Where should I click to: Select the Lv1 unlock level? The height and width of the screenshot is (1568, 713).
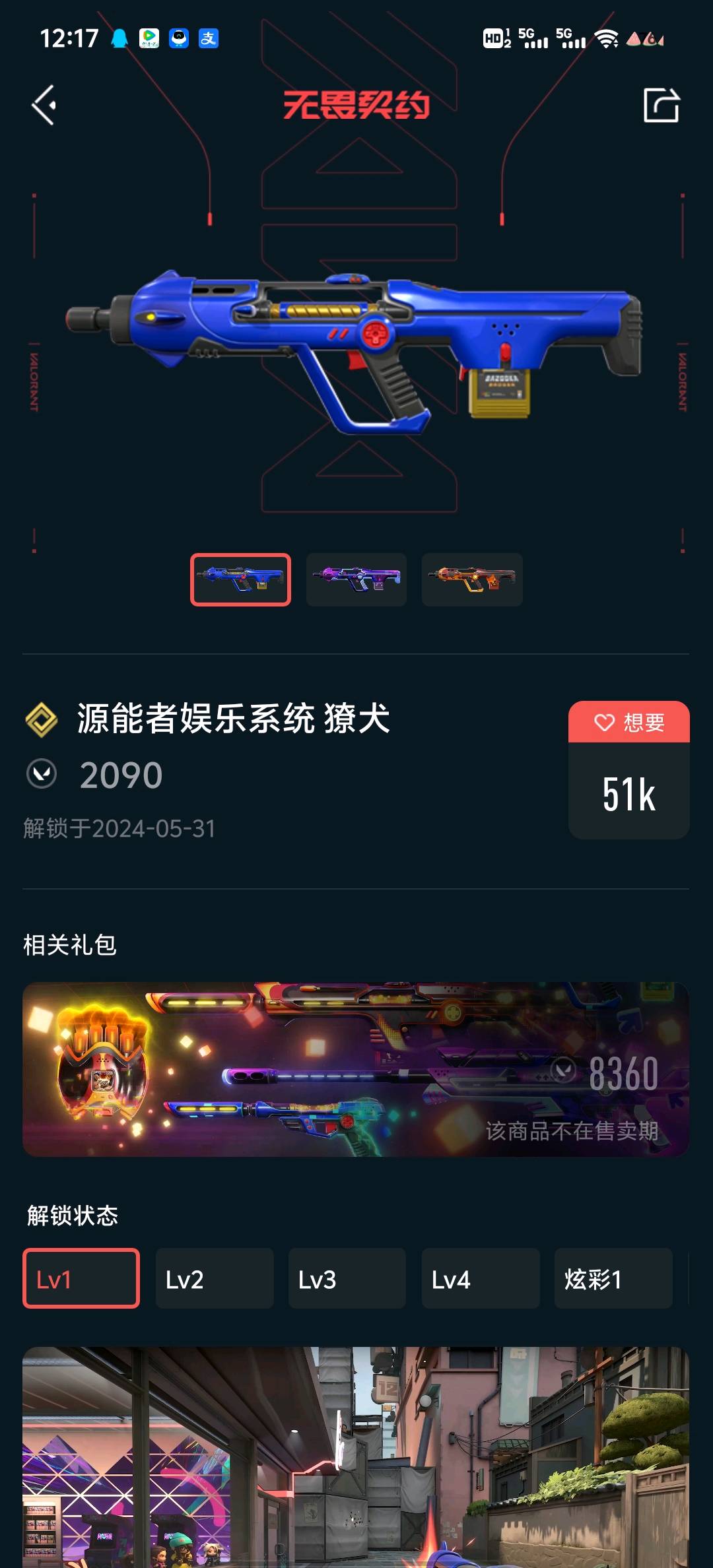coord(81,1278)
